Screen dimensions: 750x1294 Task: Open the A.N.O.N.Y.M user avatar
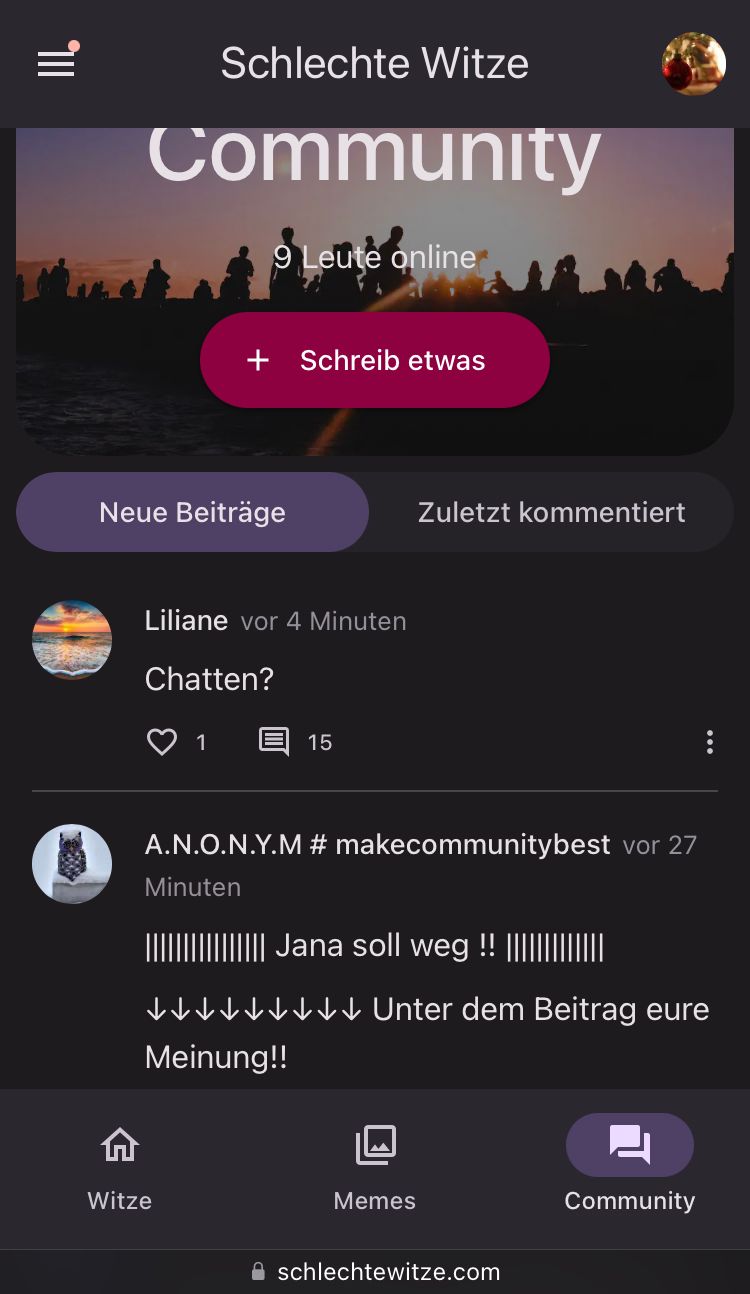pyautogui.click(x=72, y=864)
